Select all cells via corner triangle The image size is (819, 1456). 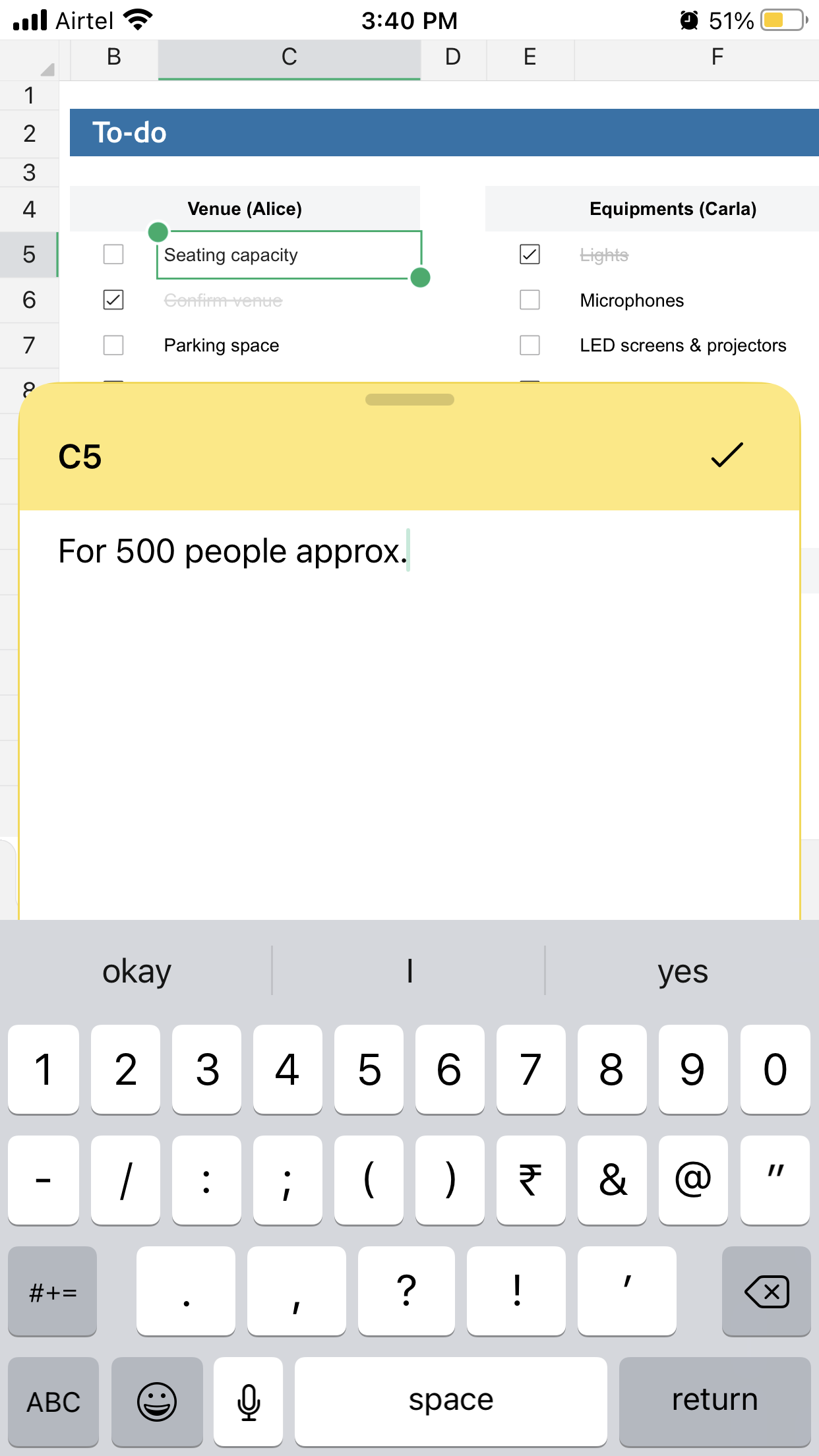(x=46, y=69)
